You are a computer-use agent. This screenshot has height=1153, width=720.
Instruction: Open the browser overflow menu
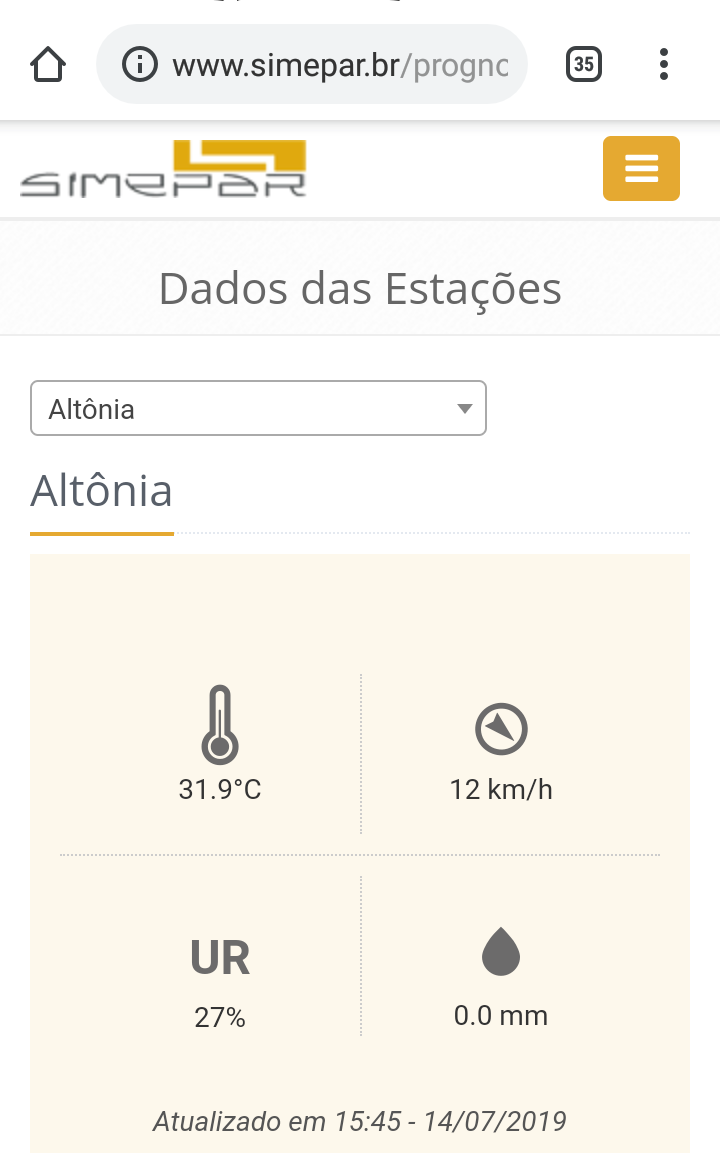[663, 64]
